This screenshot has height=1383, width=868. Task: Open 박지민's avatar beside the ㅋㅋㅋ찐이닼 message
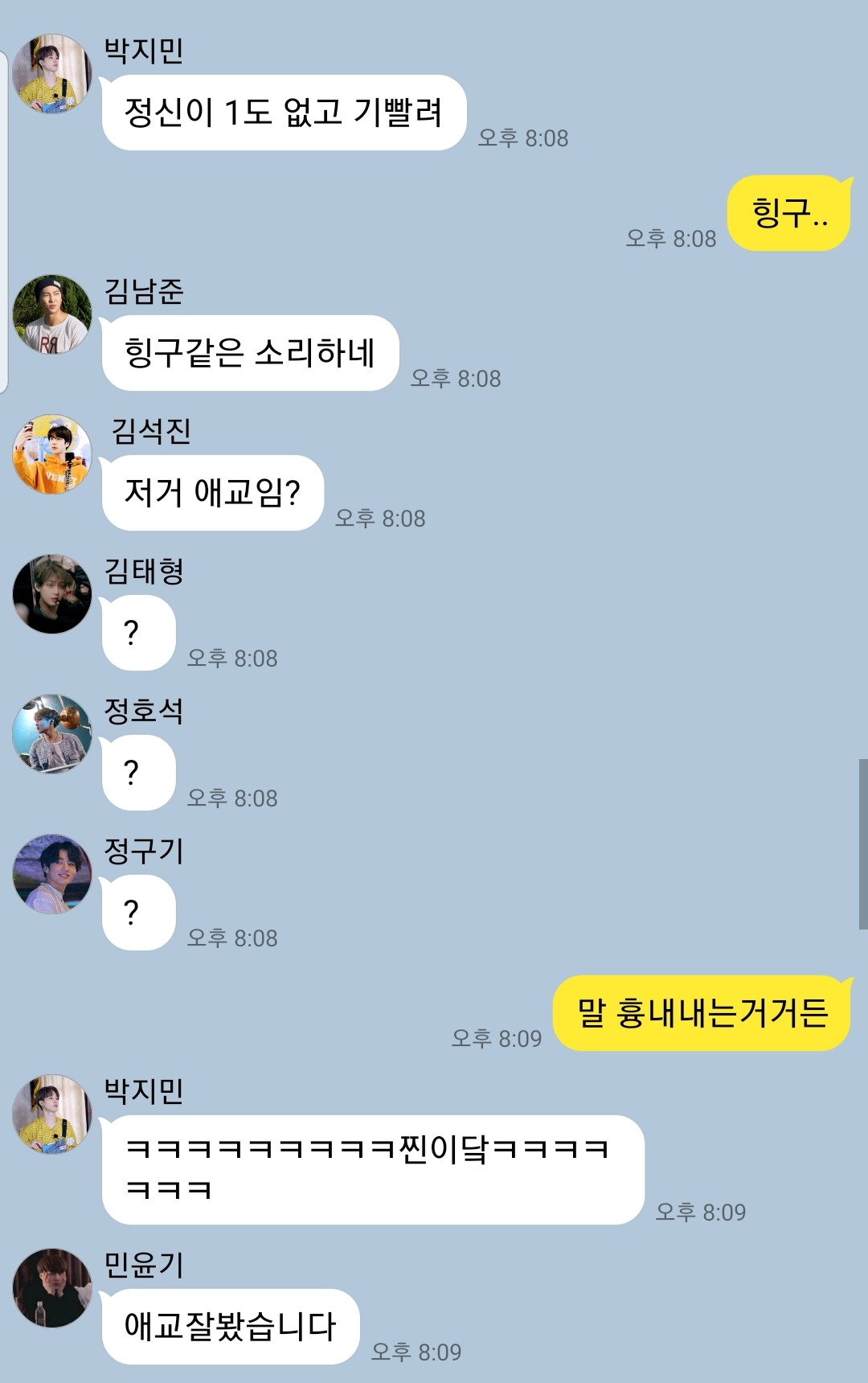[x=52, y=1114]
